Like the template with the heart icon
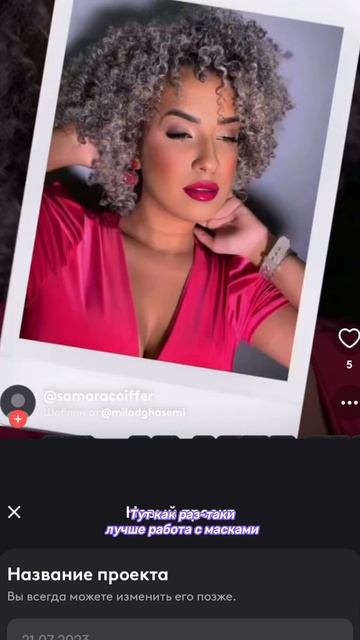 tap(349, 338)
